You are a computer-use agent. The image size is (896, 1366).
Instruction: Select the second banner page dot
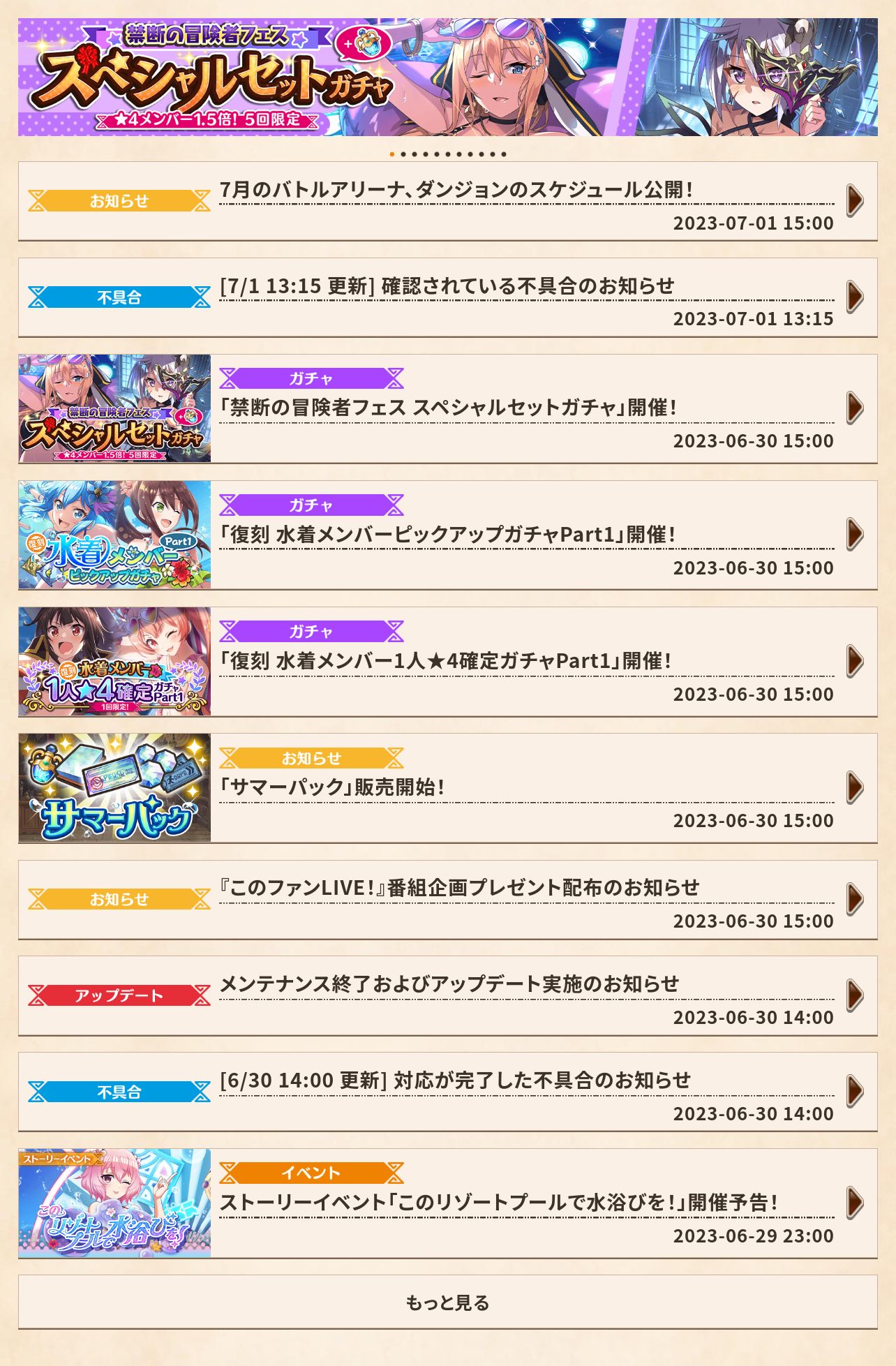[403, 154]
